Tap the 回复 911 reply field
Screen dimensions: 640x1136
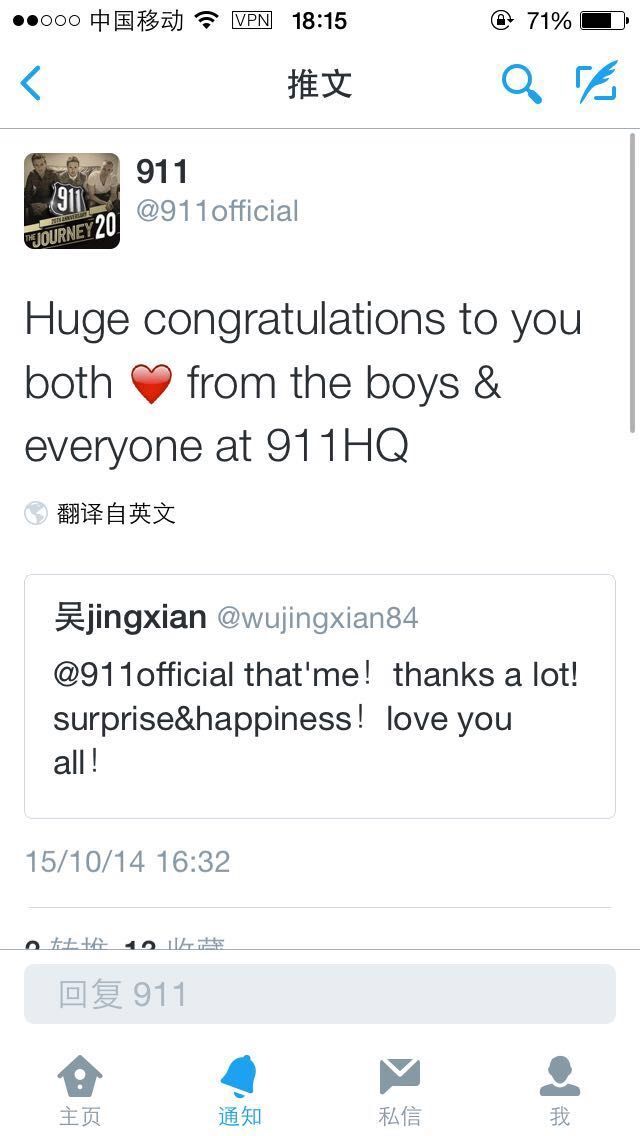pyautogui.click(x=320, y=994)
